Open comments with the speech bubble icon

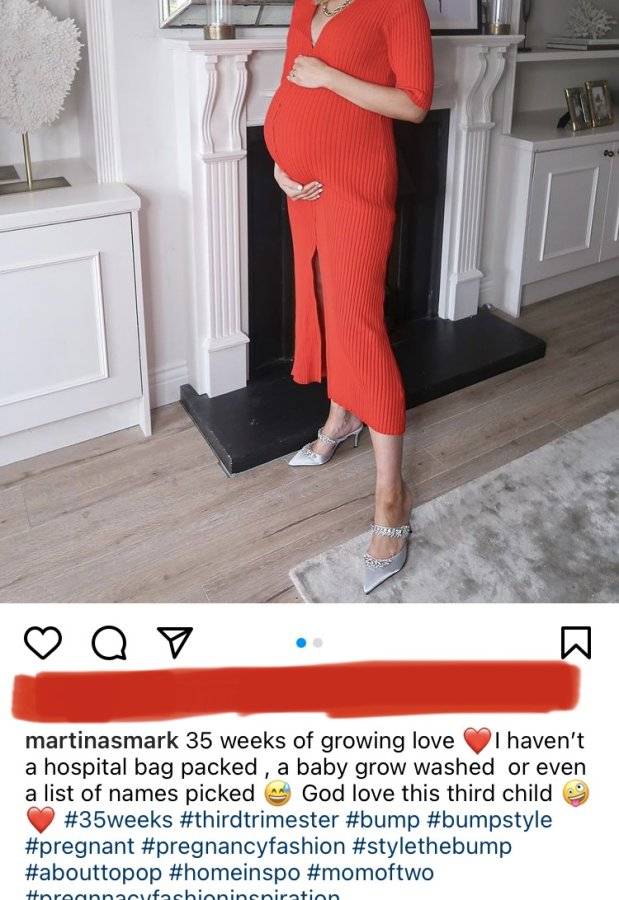pyautogui.click(x=109, y=643)
